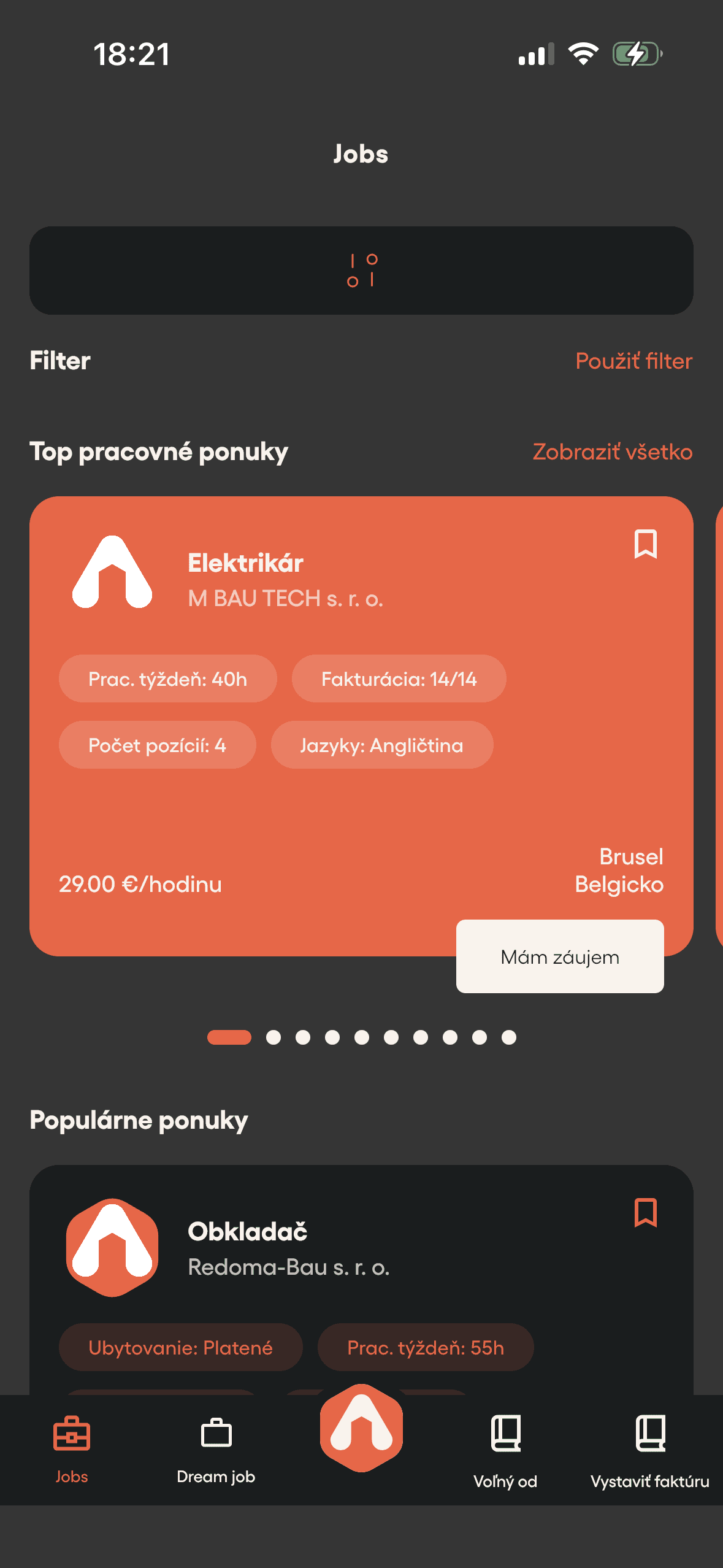Bookmark the Obkladač job offer
Screen dimensions: 723x1568
coord(645,1213)
